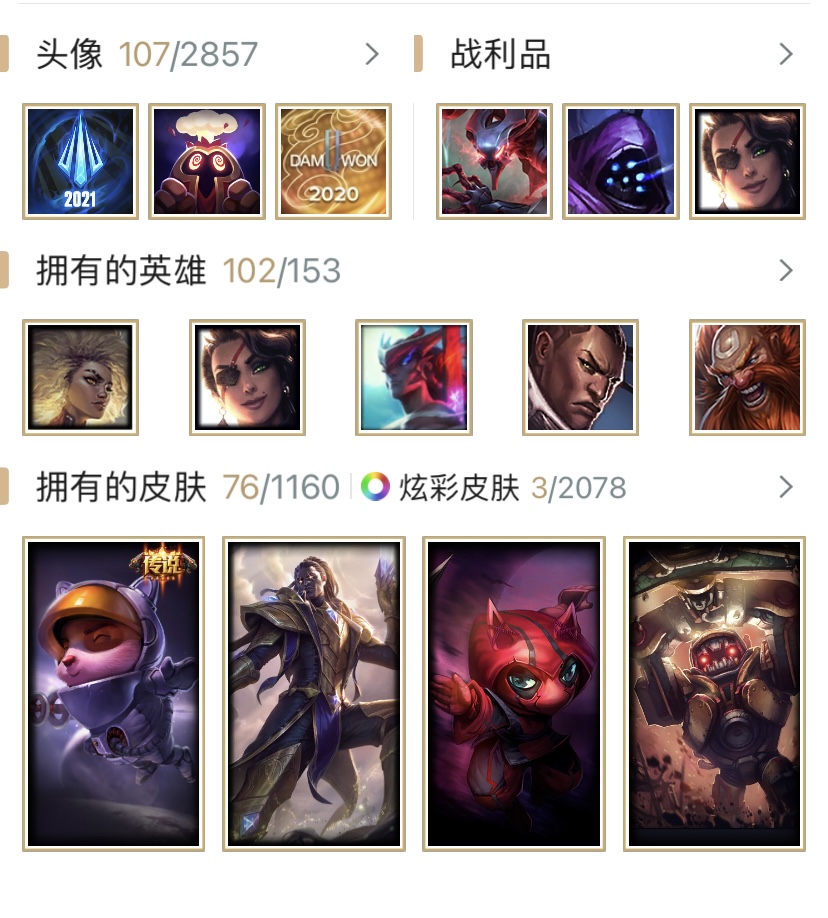Open the mushroom cloud avatar icon
828x918 pixels.
[x=206, y=162]
